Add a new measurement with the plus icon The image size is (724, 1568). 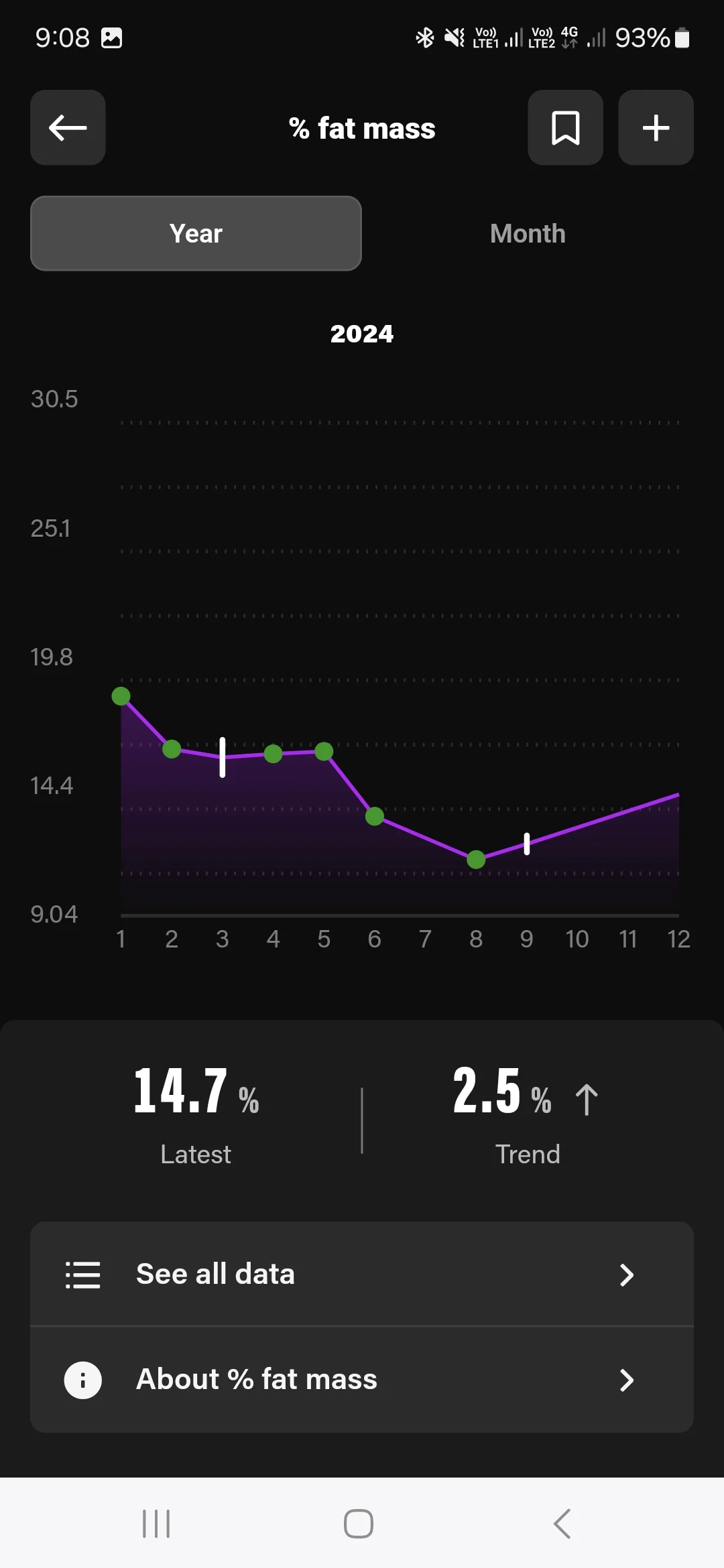coord(656,127)
